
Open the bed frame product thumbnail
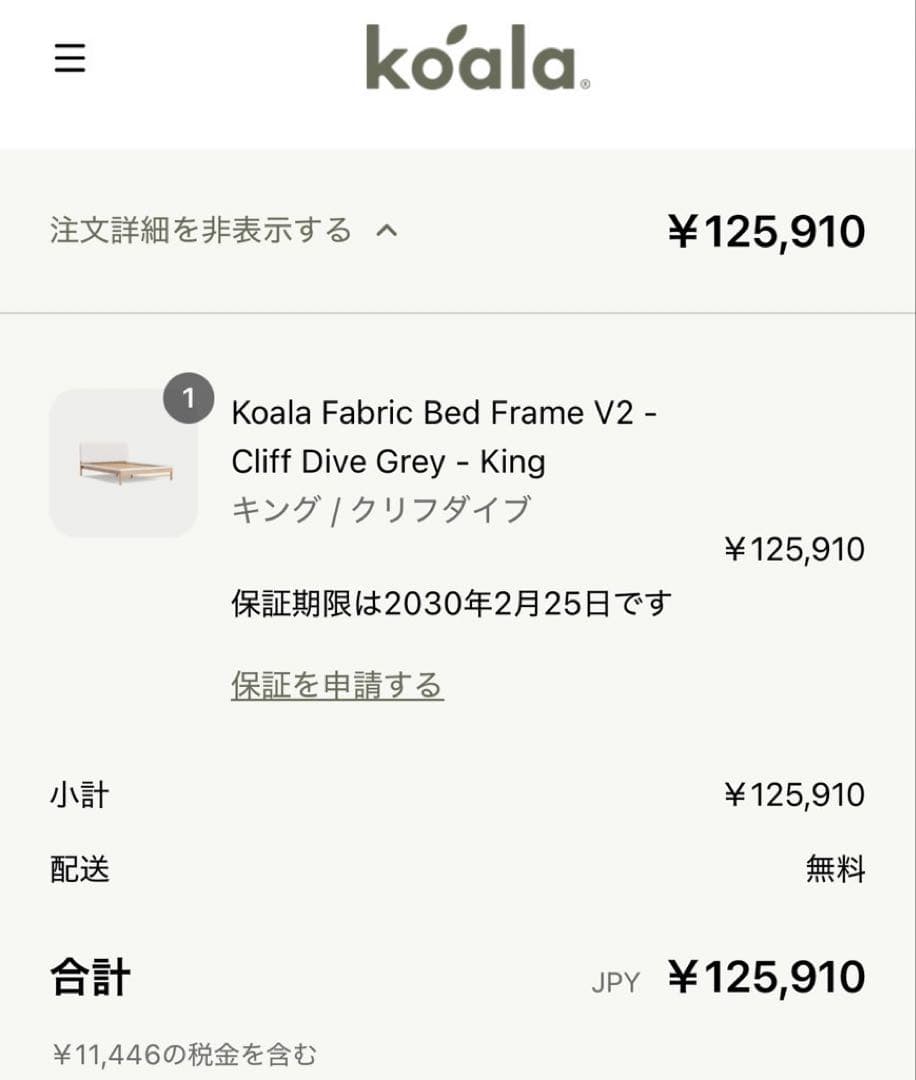pos(121,461)
